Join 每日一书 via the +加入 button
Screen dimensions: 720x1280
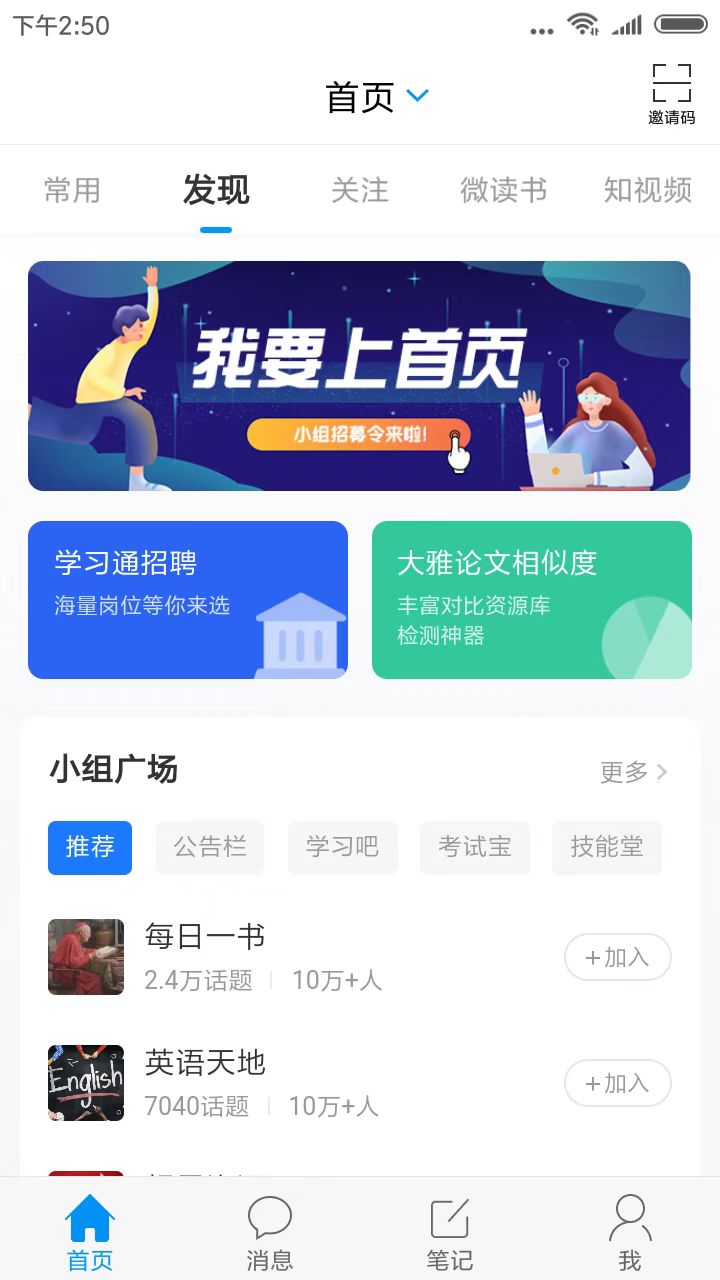point(617,957)
